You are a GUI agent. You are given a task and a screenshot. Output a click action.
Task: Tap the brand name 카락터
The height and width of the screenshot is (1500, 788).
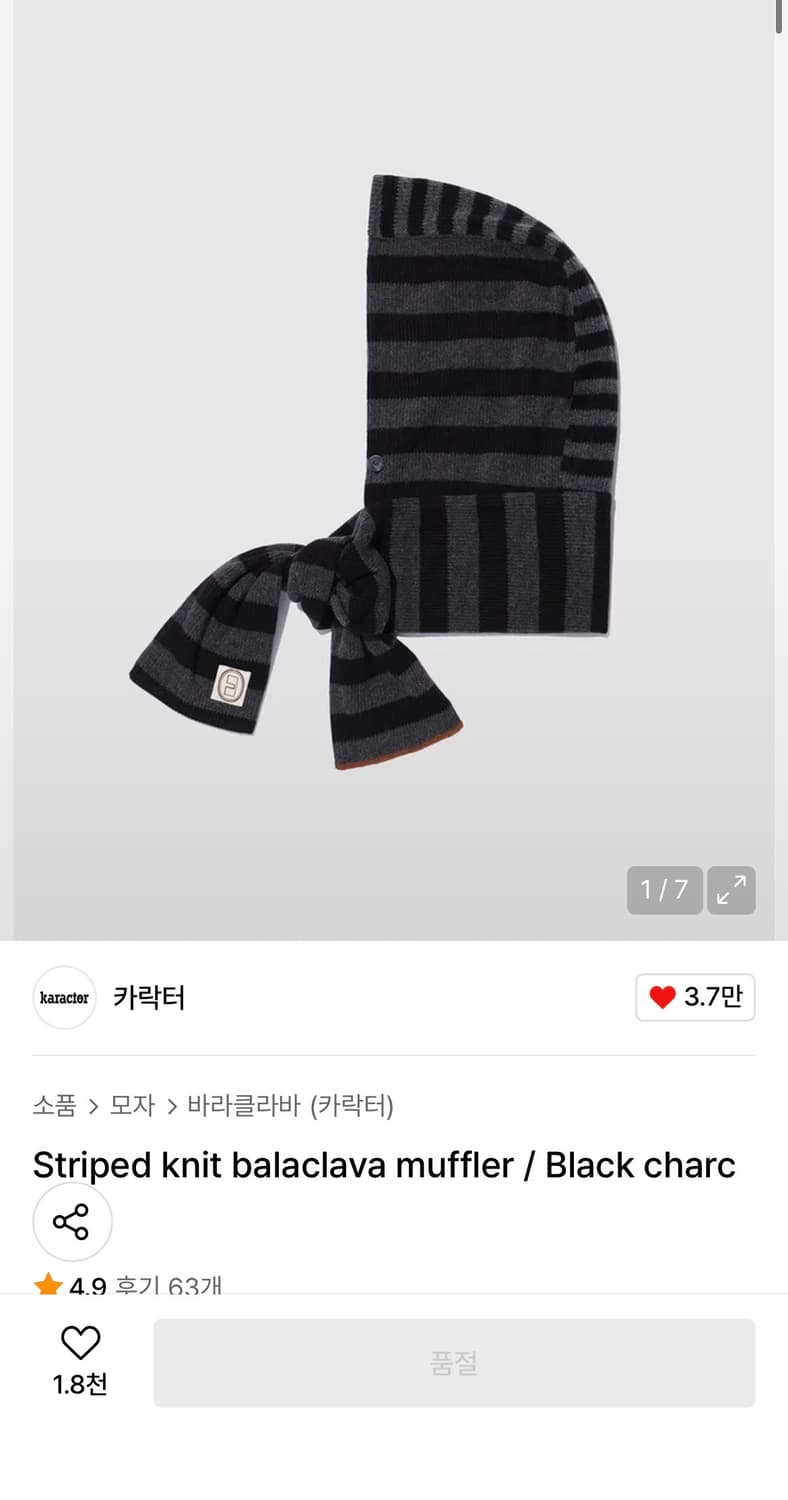148,997
